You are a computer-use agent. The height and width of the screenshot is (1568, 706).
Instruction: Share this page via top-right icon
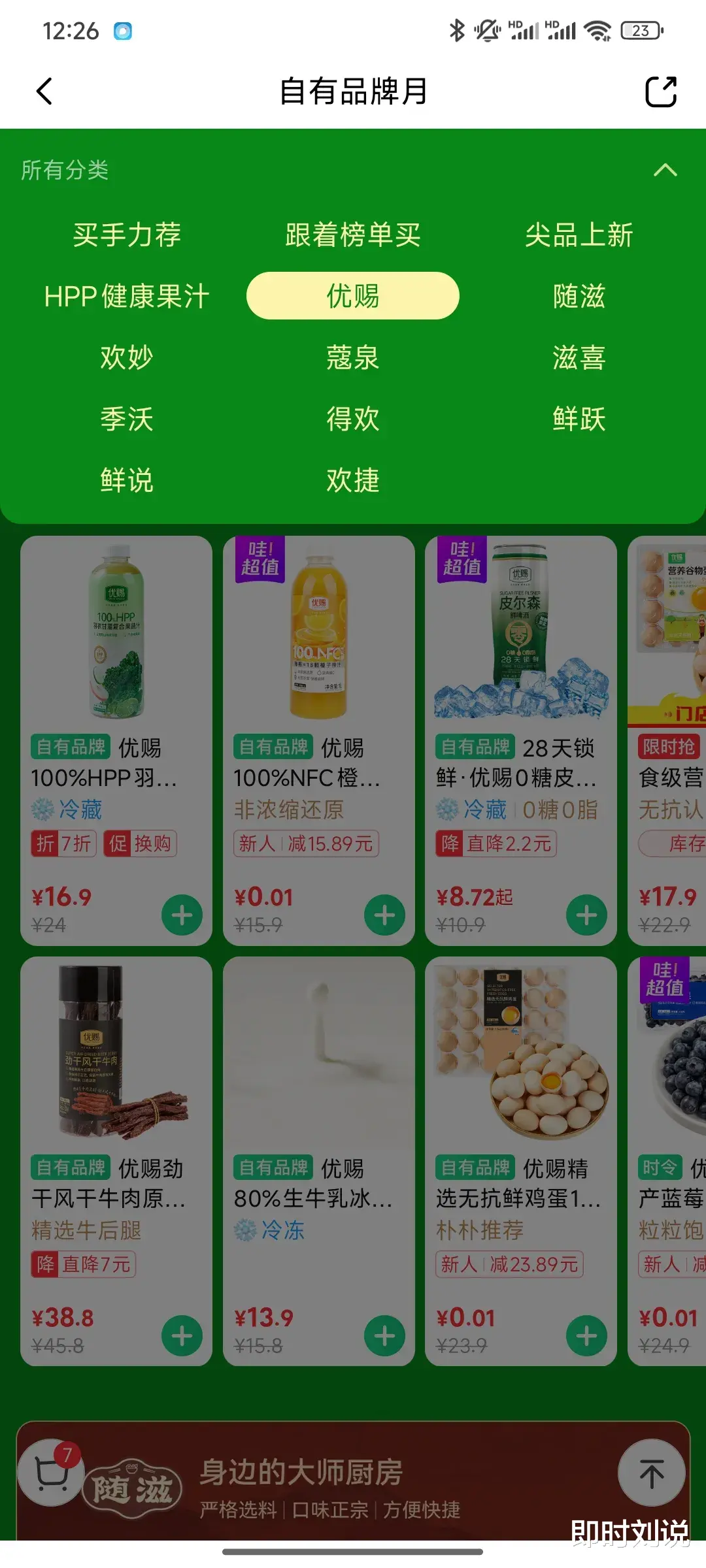pyautogui.click(x=660, y=91)
